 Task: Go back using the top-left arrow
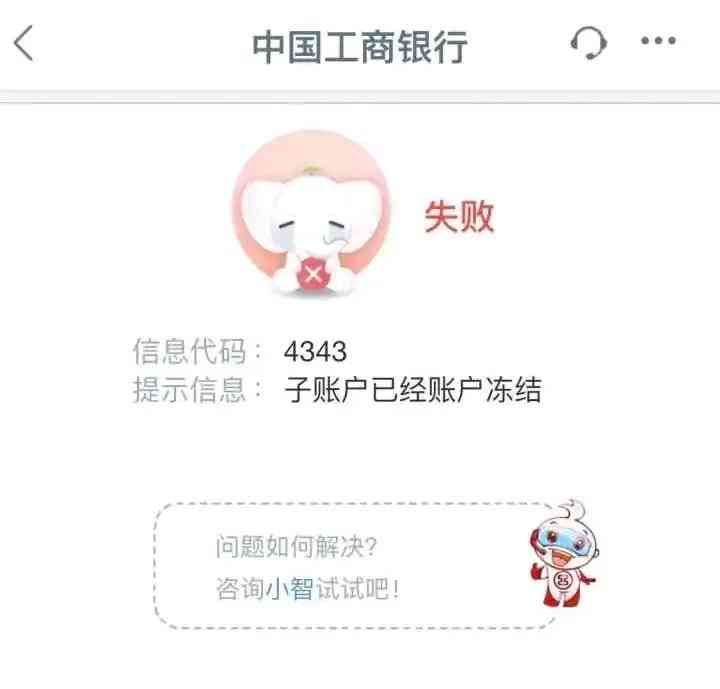point(24,44)
